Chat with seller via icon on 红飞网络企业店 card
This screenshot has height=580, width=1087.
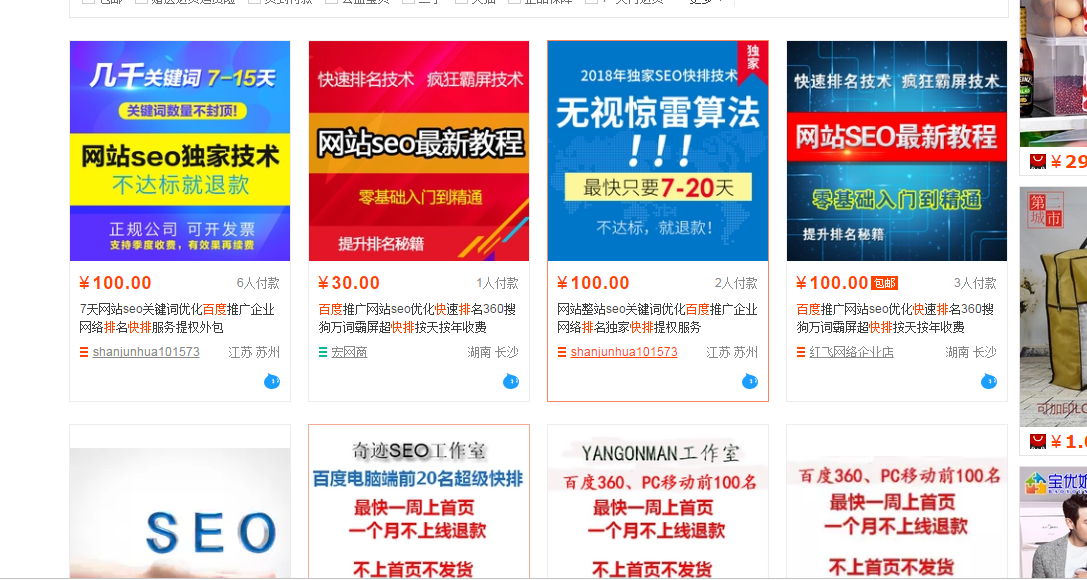[x=989, y=381]
